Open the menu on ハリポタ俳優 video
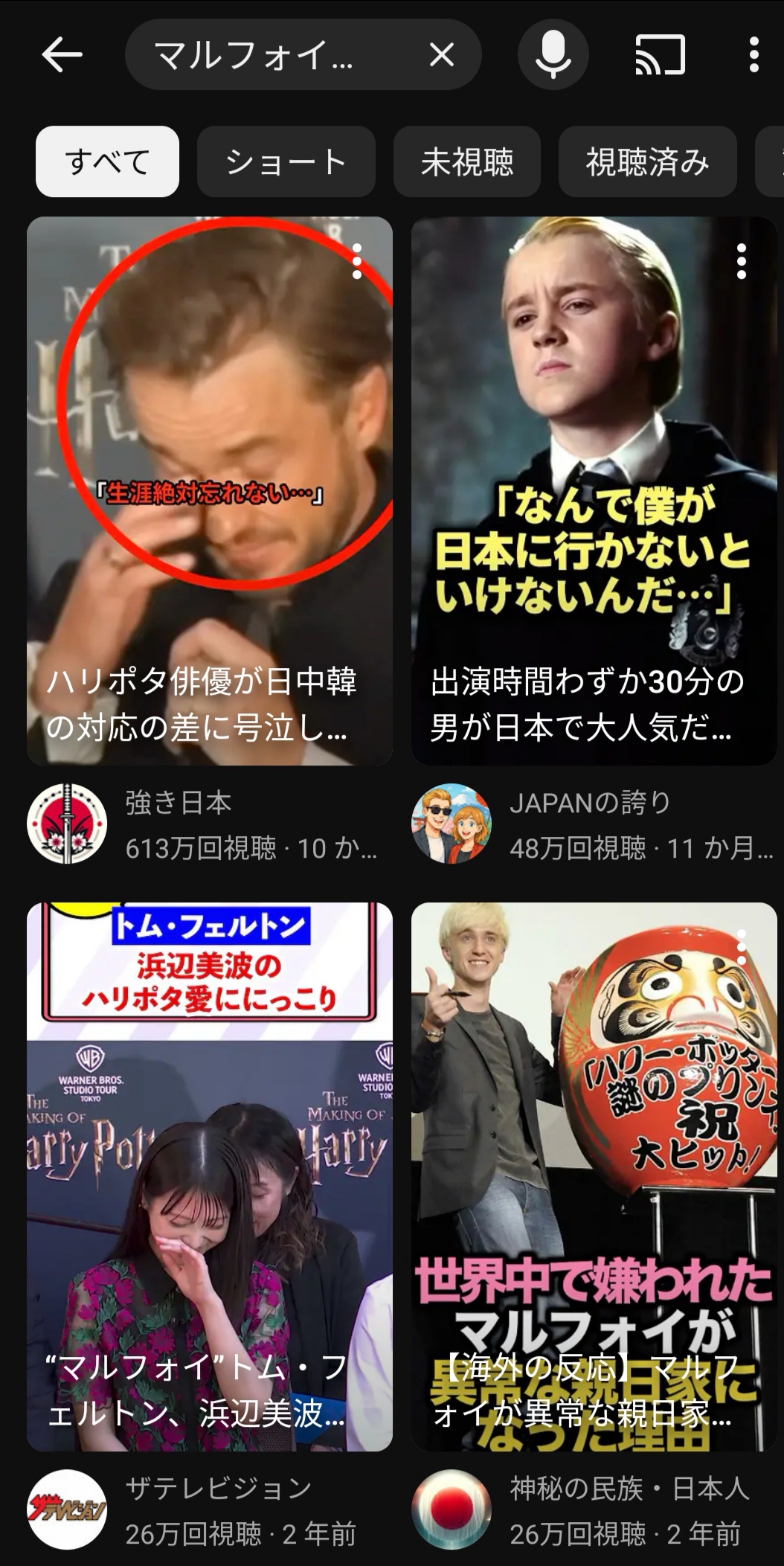The image size is (784, 1566). coord(357,261)
